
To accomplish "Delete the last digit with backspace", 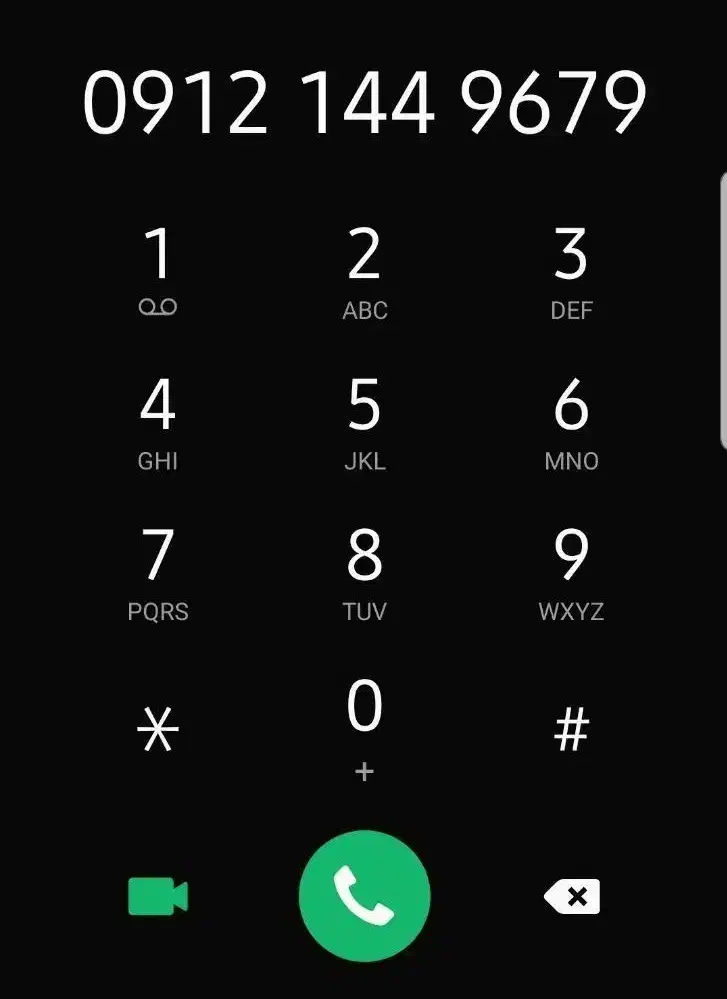I will (x=573, y=897).
